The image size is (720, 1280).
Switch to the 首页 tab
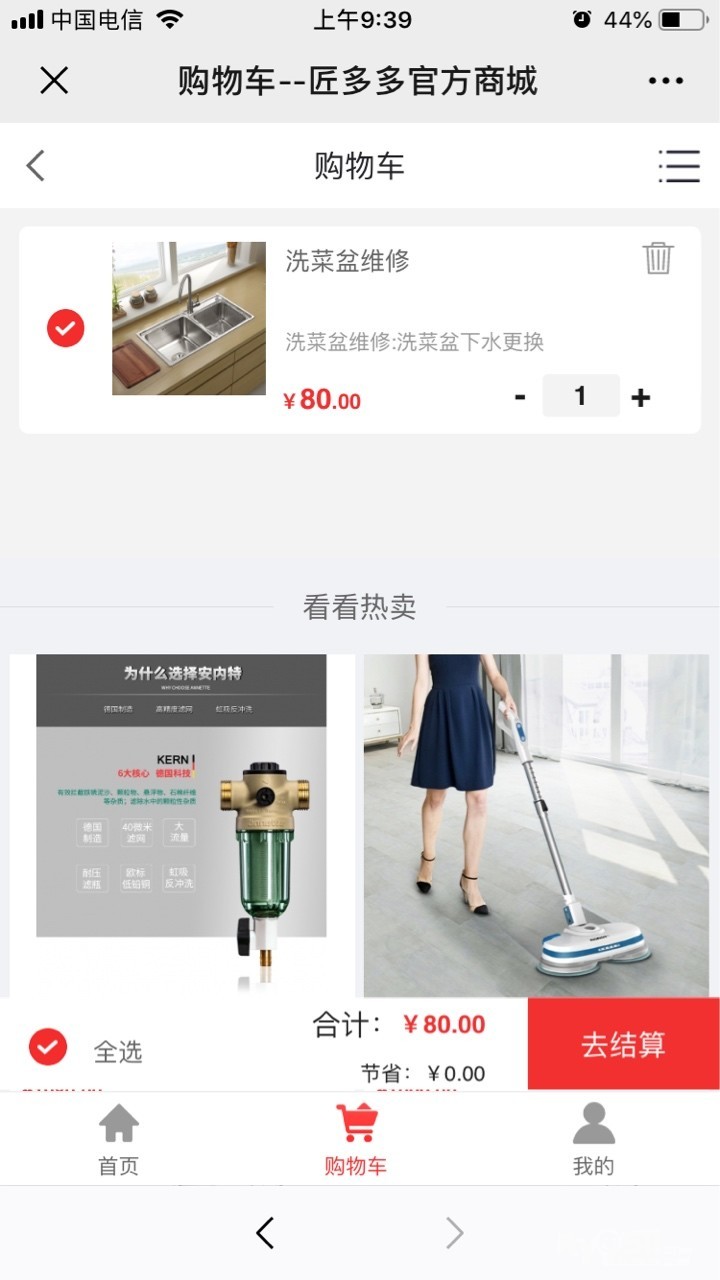pos(118,1139)
